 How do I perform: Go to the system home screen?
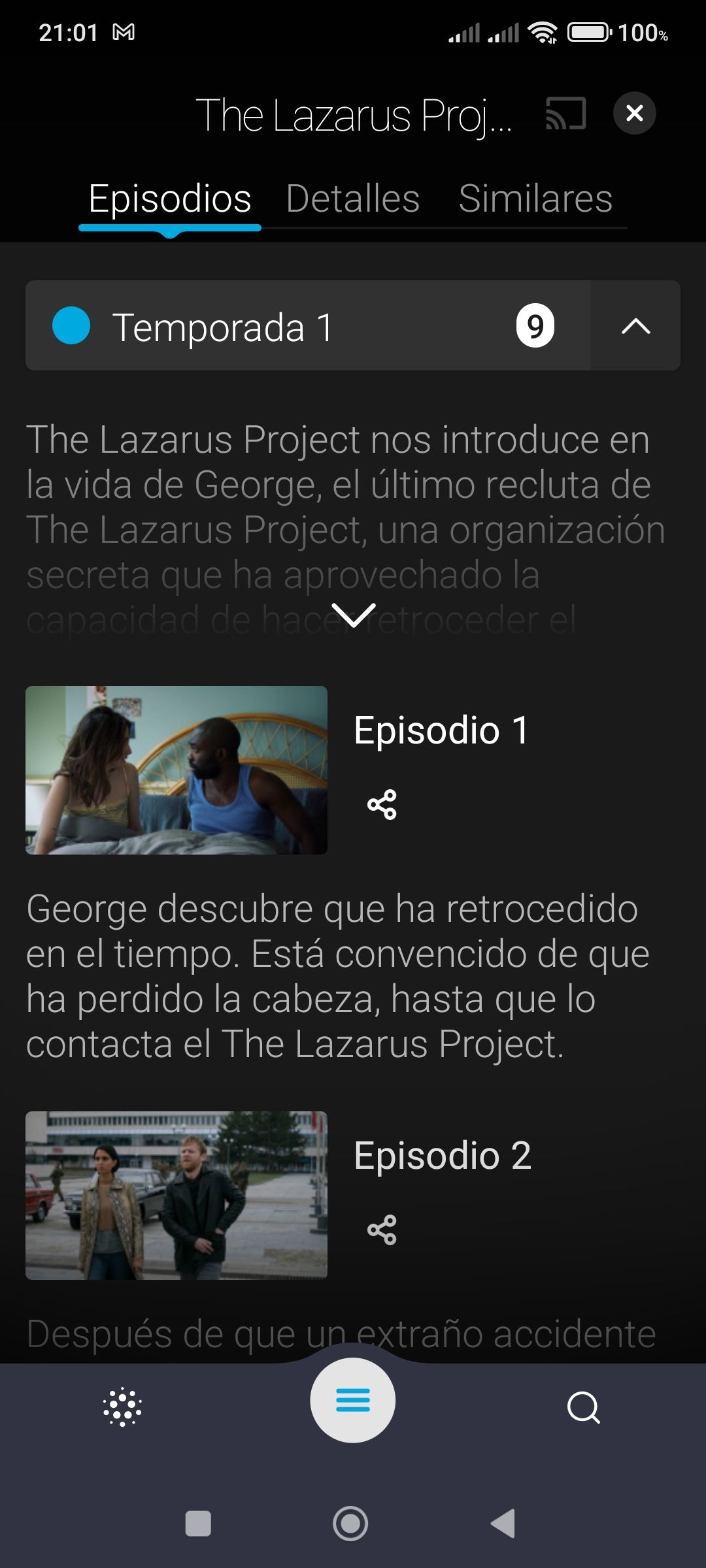(x=350, y=1524)
